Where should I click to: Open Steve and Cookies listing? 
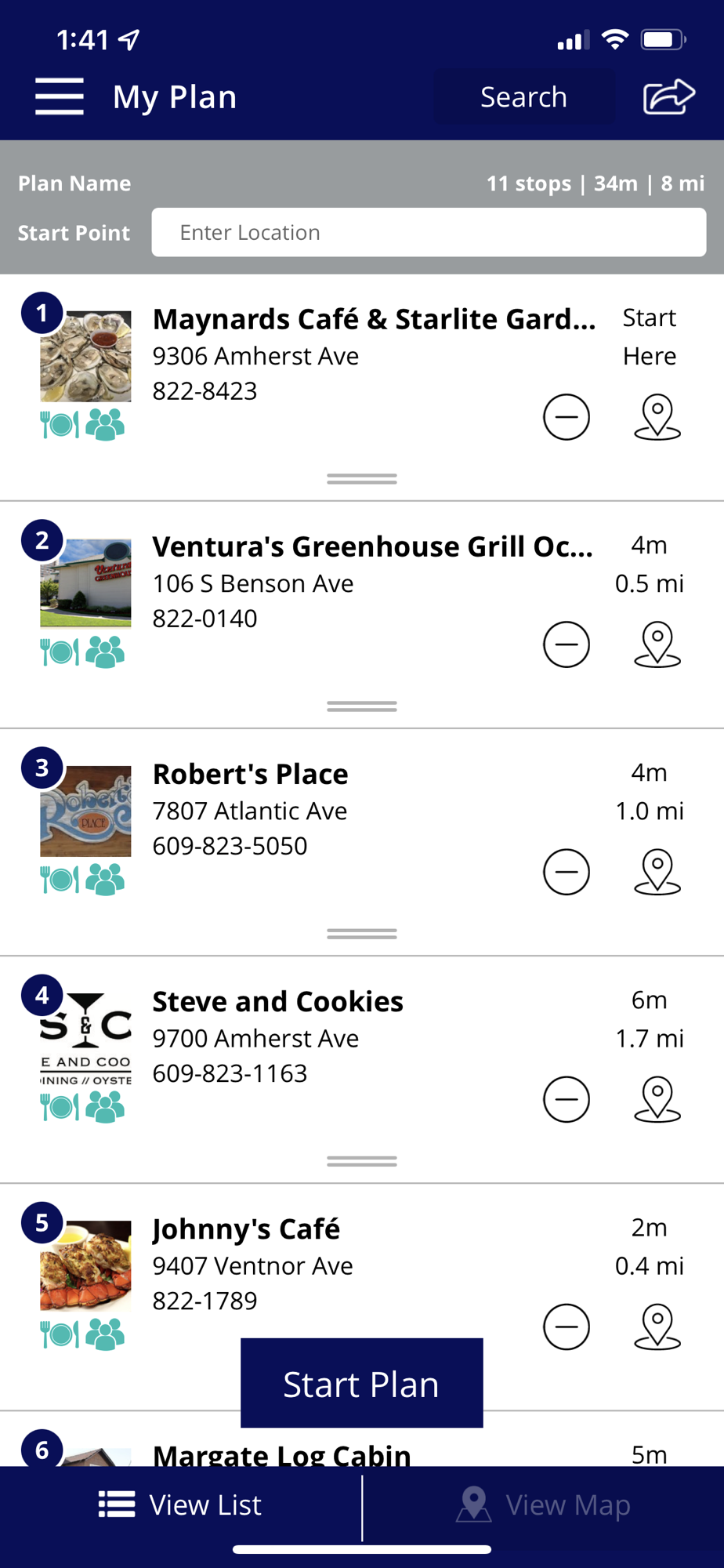click(x=277, y=1002)
